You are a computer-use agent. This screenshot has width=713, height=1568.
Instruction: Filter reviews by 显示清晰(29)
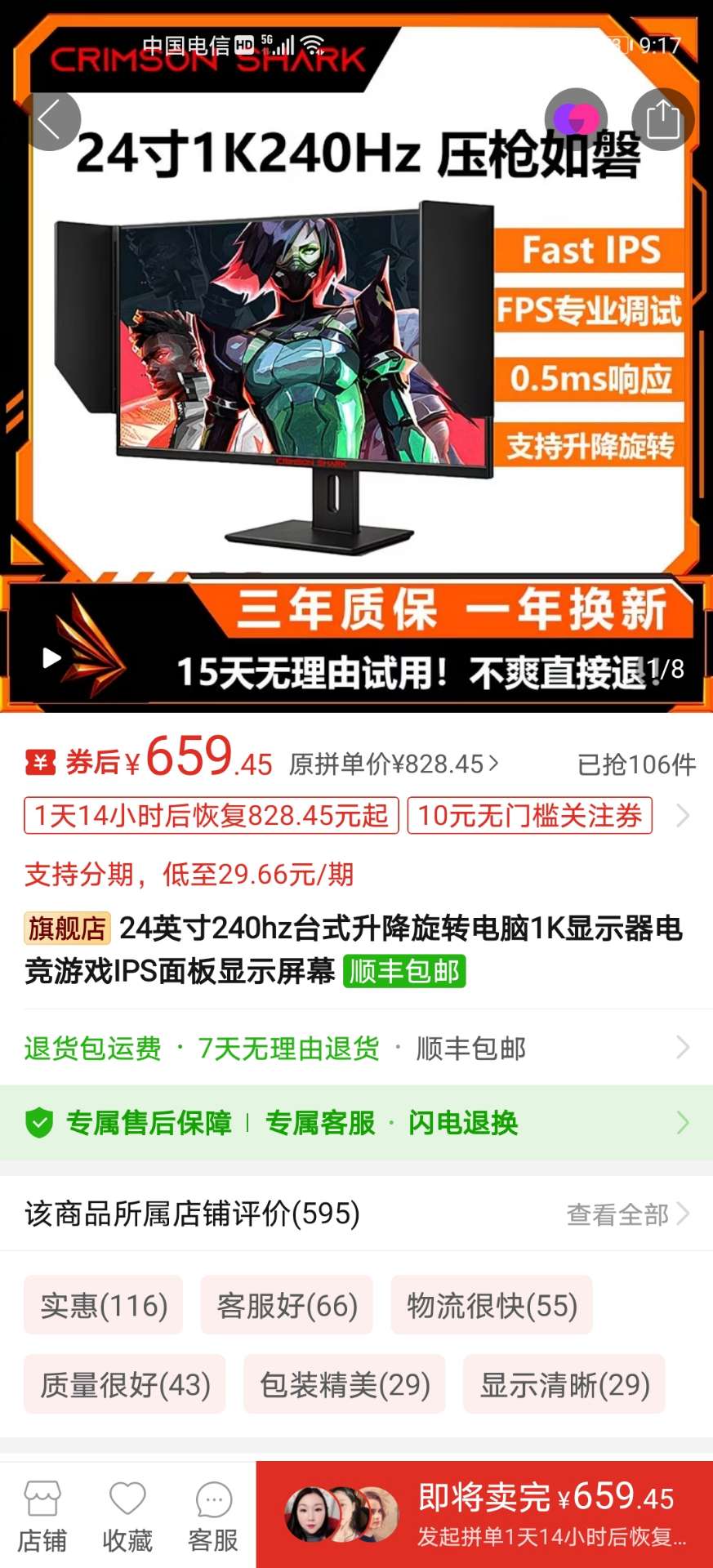click(564, 1384)
